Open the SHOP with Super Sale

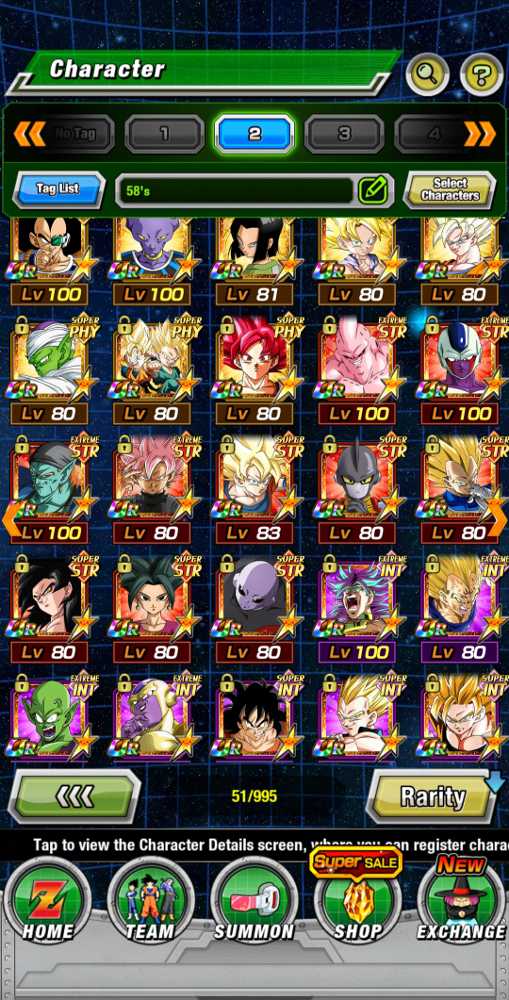pyautogui.click(x=358, y=896)
